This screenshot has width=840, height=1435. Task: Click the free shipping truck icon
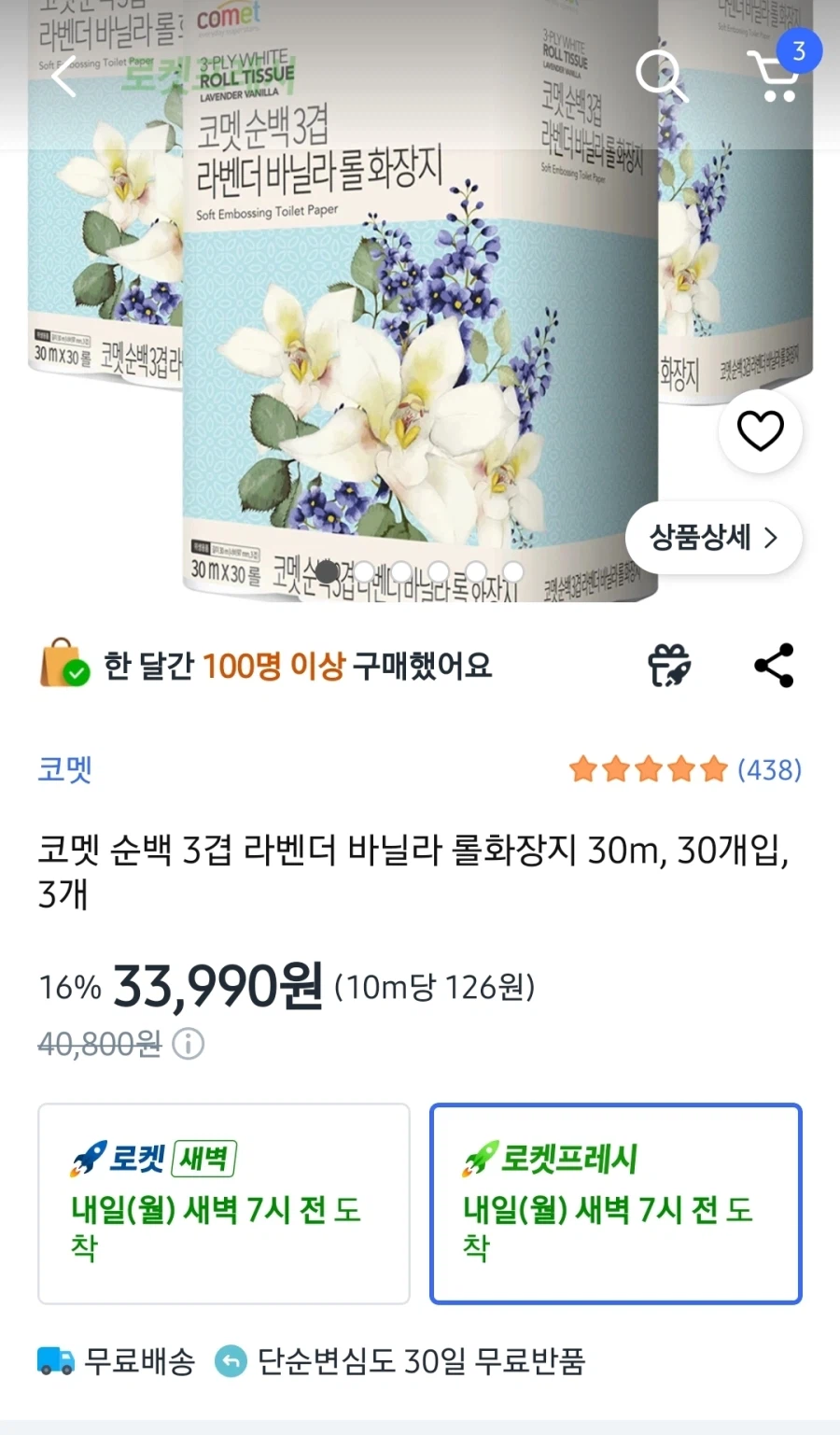(x=53, y=1362)
